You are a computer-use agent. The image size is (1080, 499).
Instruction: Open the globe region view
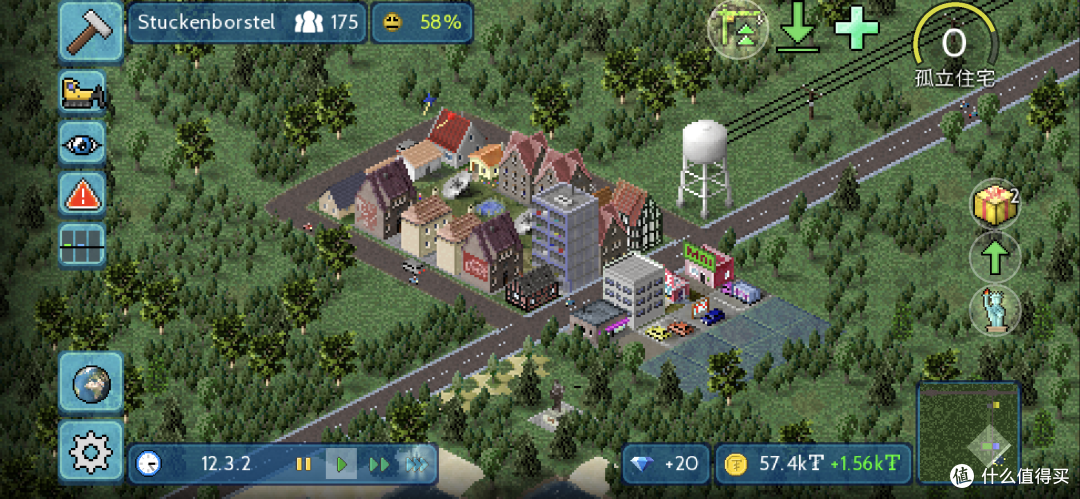click(90, 382)
